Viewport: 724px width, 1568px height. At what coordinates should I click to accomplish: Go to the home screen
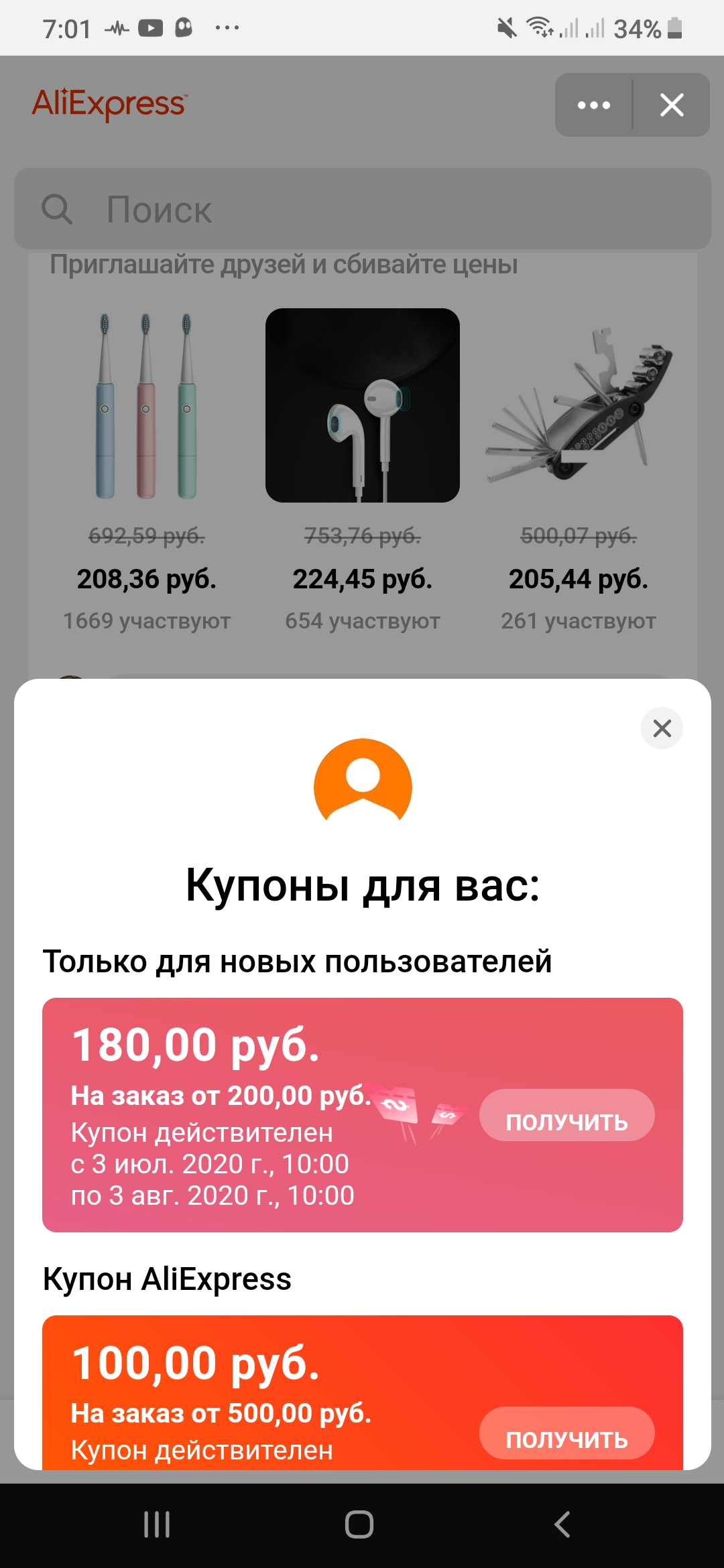(359, 1524)
